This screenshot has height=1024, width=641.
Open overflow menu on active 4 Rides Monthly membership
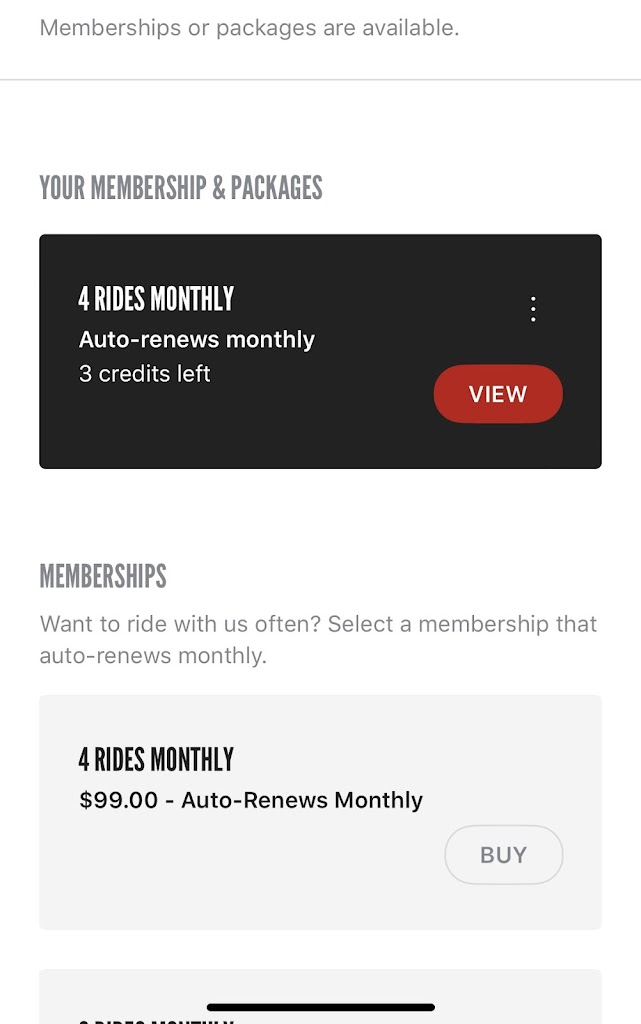point(533,309)
